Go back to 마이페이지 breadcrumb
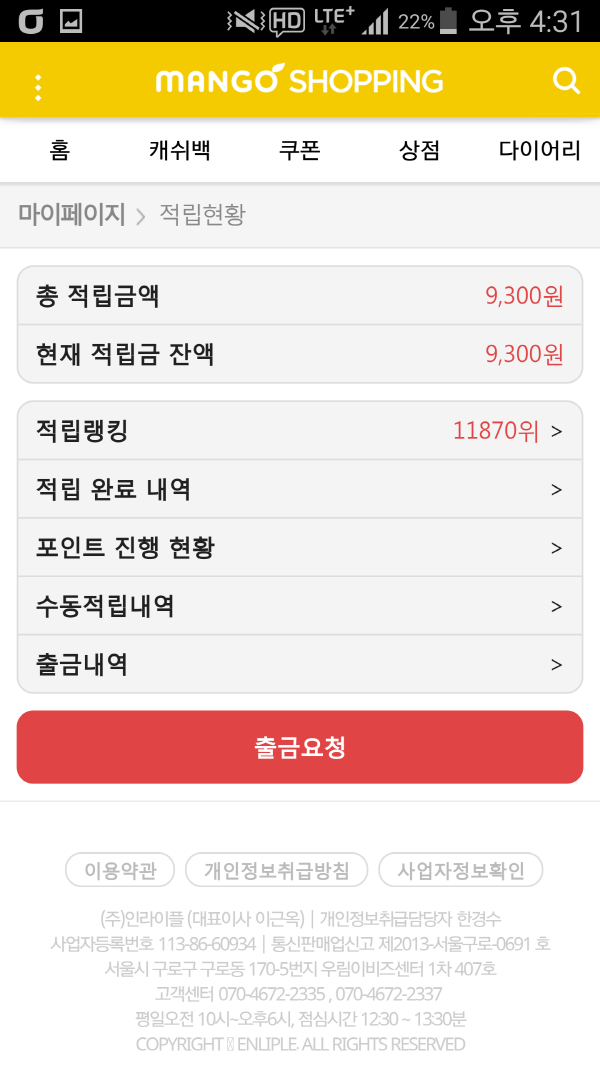 [x=71, y=215]
